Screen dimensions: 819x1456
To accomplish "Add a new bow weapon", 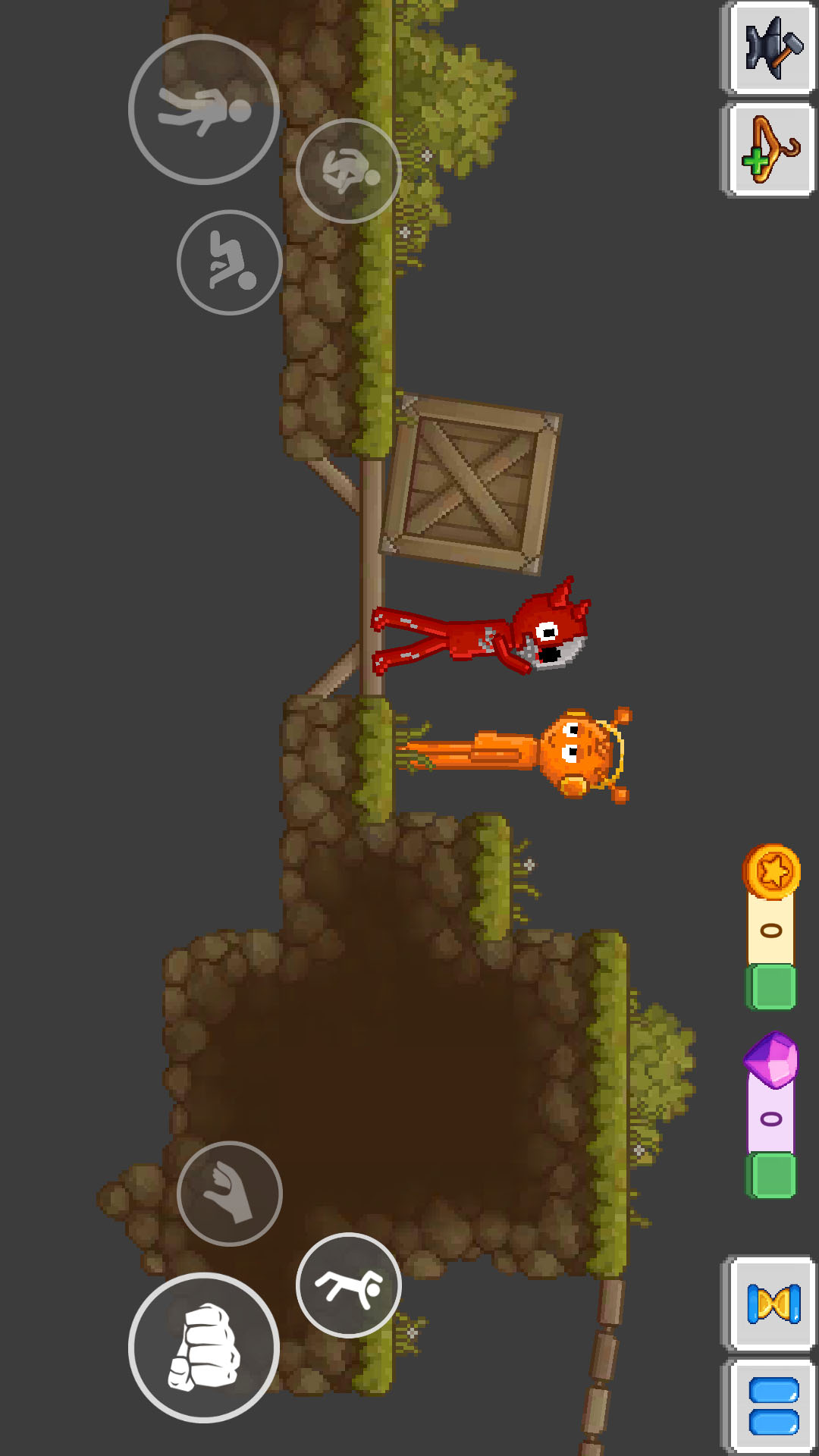I will (x=769, y=149).
